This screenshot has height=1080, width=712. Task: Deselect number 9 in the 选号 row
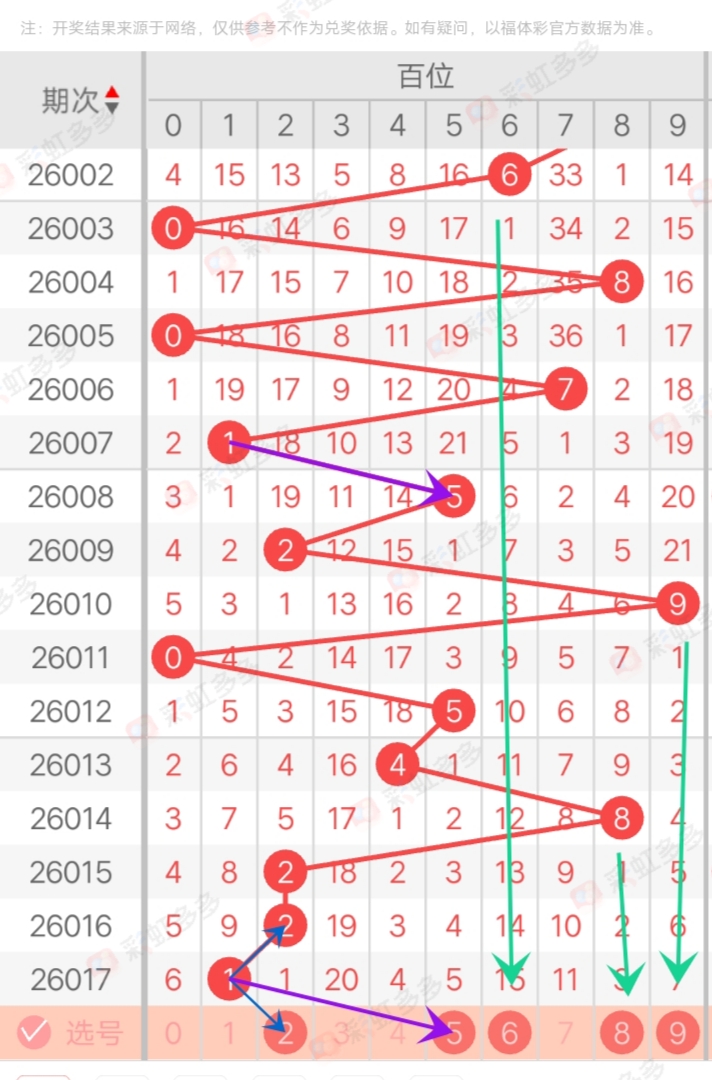[678, 1032]
